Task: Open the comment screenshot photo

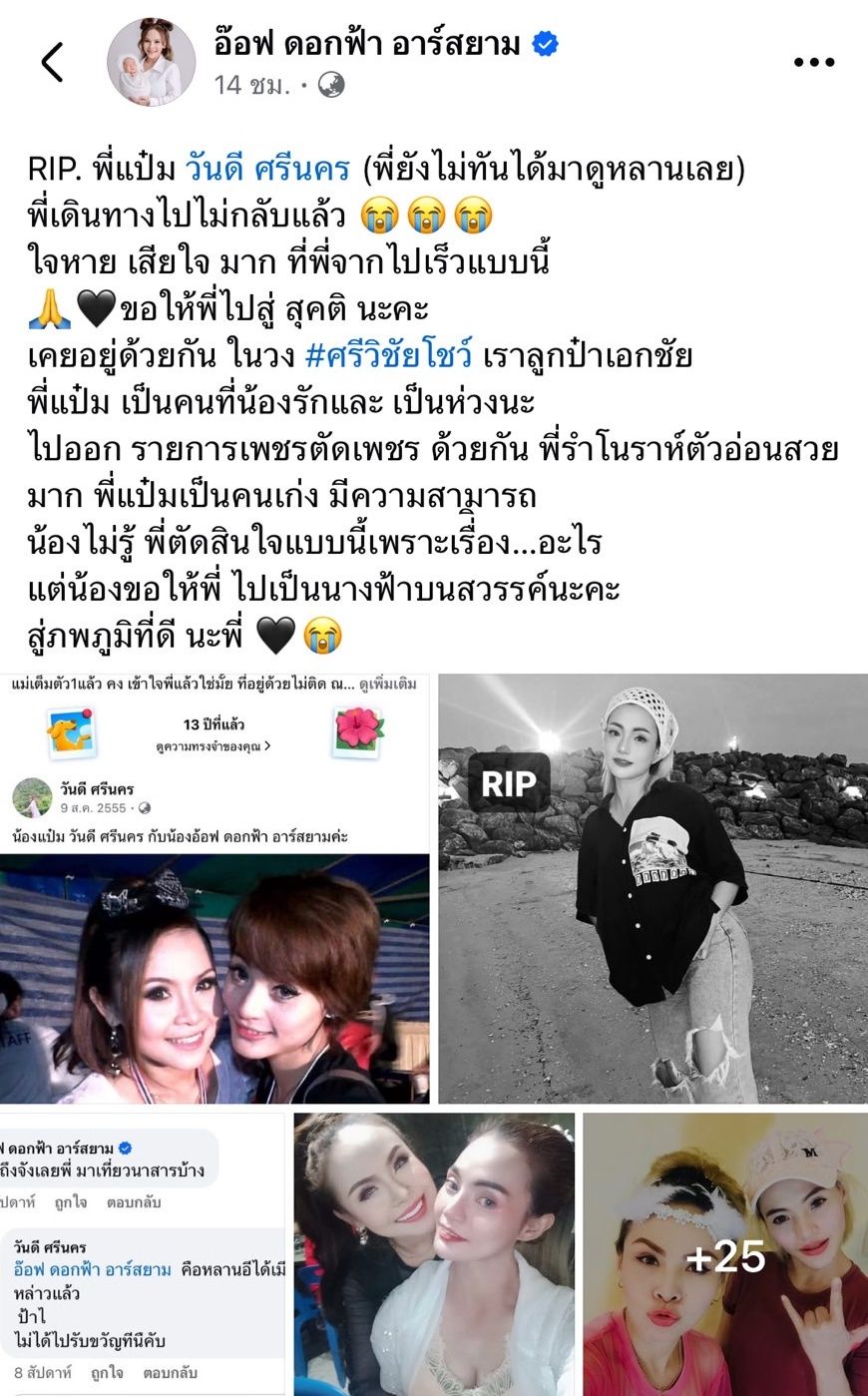Action: coord(142,1253)
